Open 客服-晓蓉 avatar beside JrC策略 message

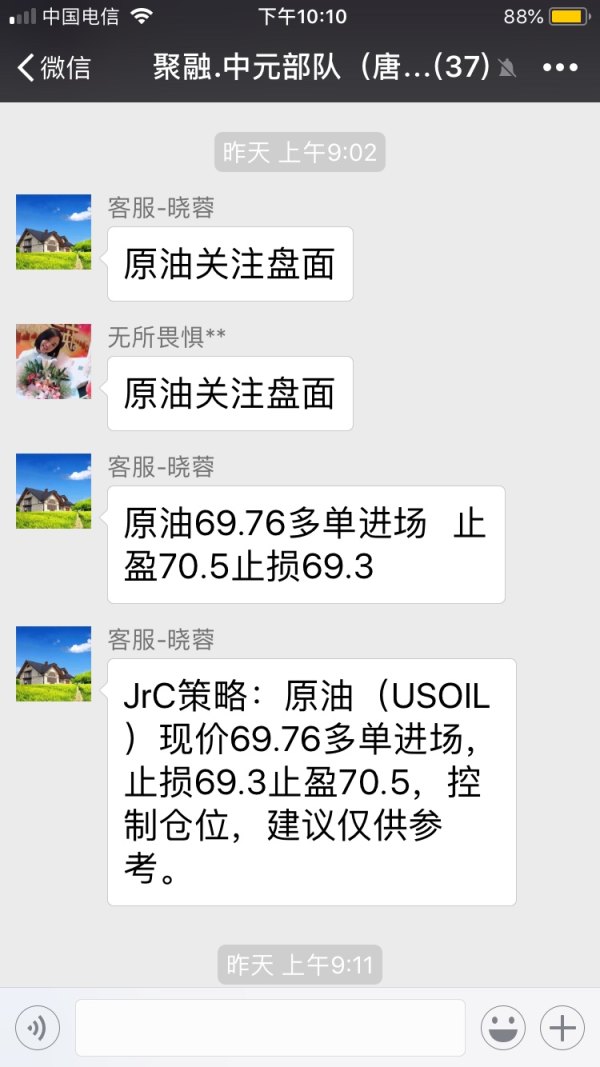(53, 664)
